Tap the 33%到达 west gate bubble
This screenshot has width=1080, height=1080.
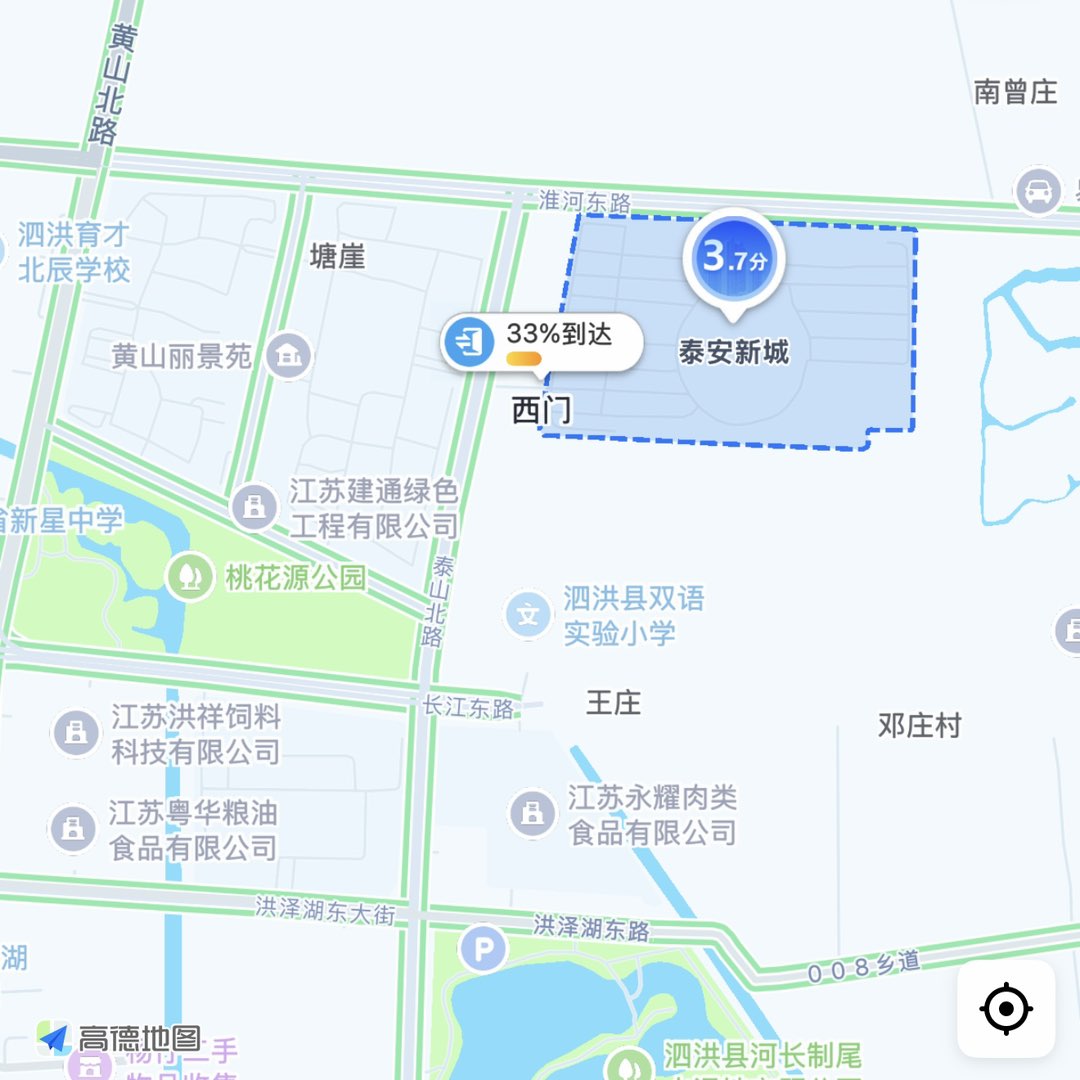click(541, 342)
